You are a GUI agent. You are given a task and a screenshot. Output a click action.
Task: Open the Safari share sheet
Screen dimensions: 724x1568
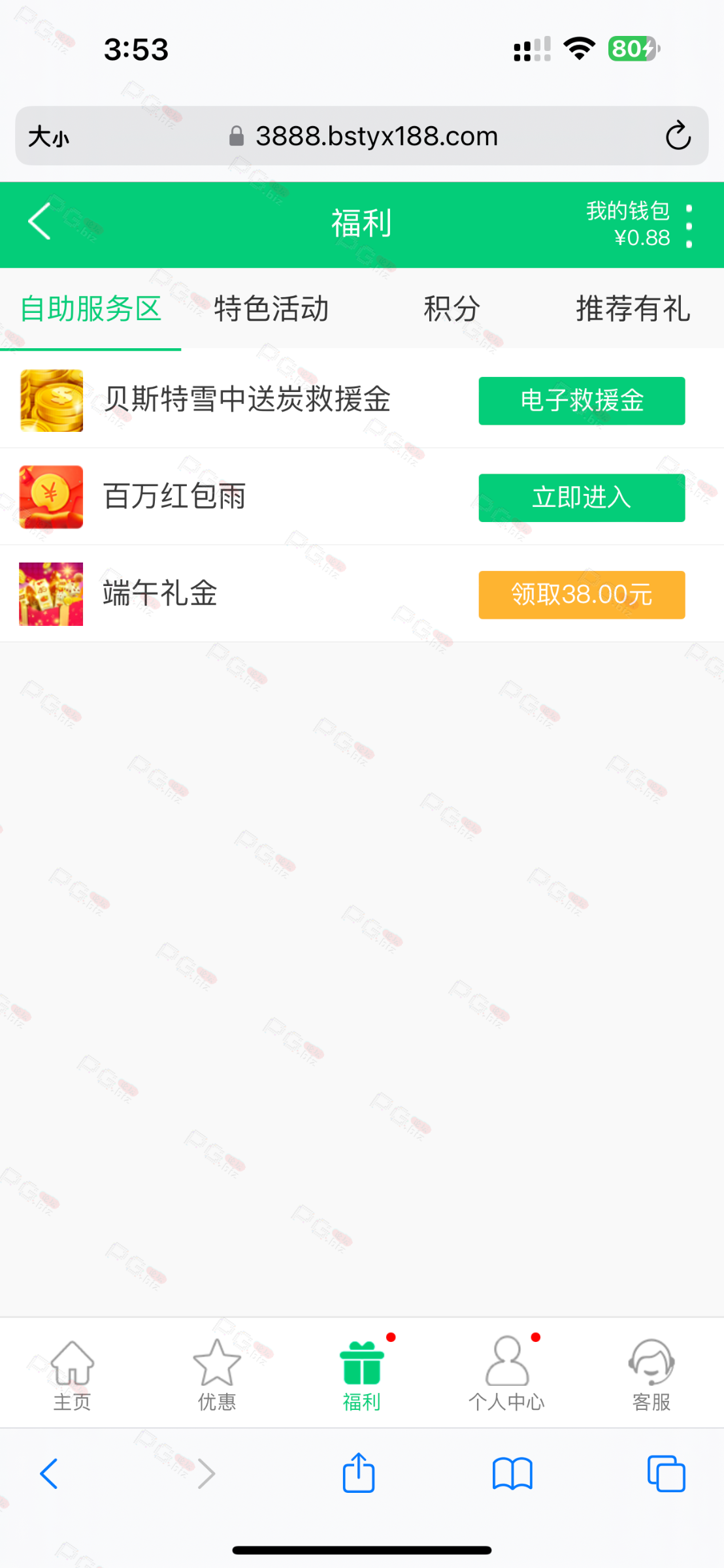(x=359, y=1473)
